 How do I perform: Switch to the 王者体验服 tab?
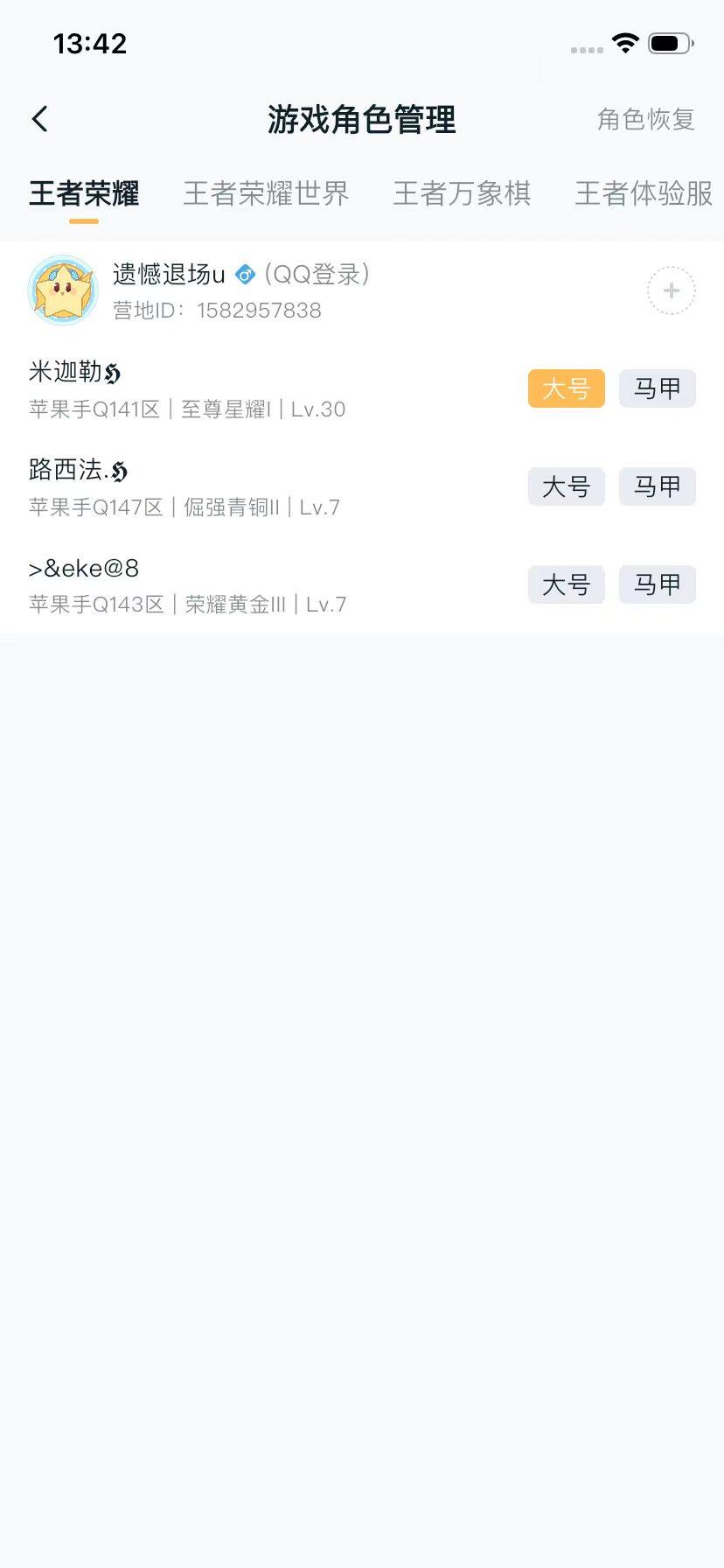pos(643,193)
